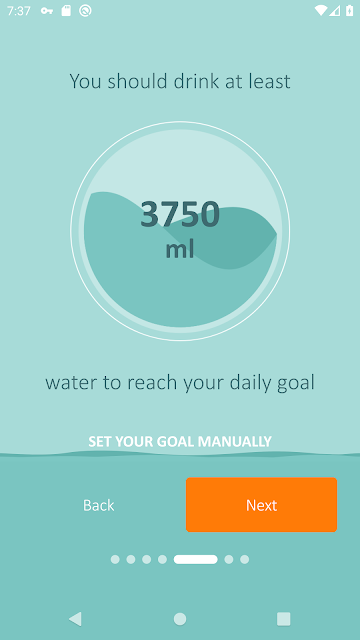Tap the system back arrow

click(75, 619)
